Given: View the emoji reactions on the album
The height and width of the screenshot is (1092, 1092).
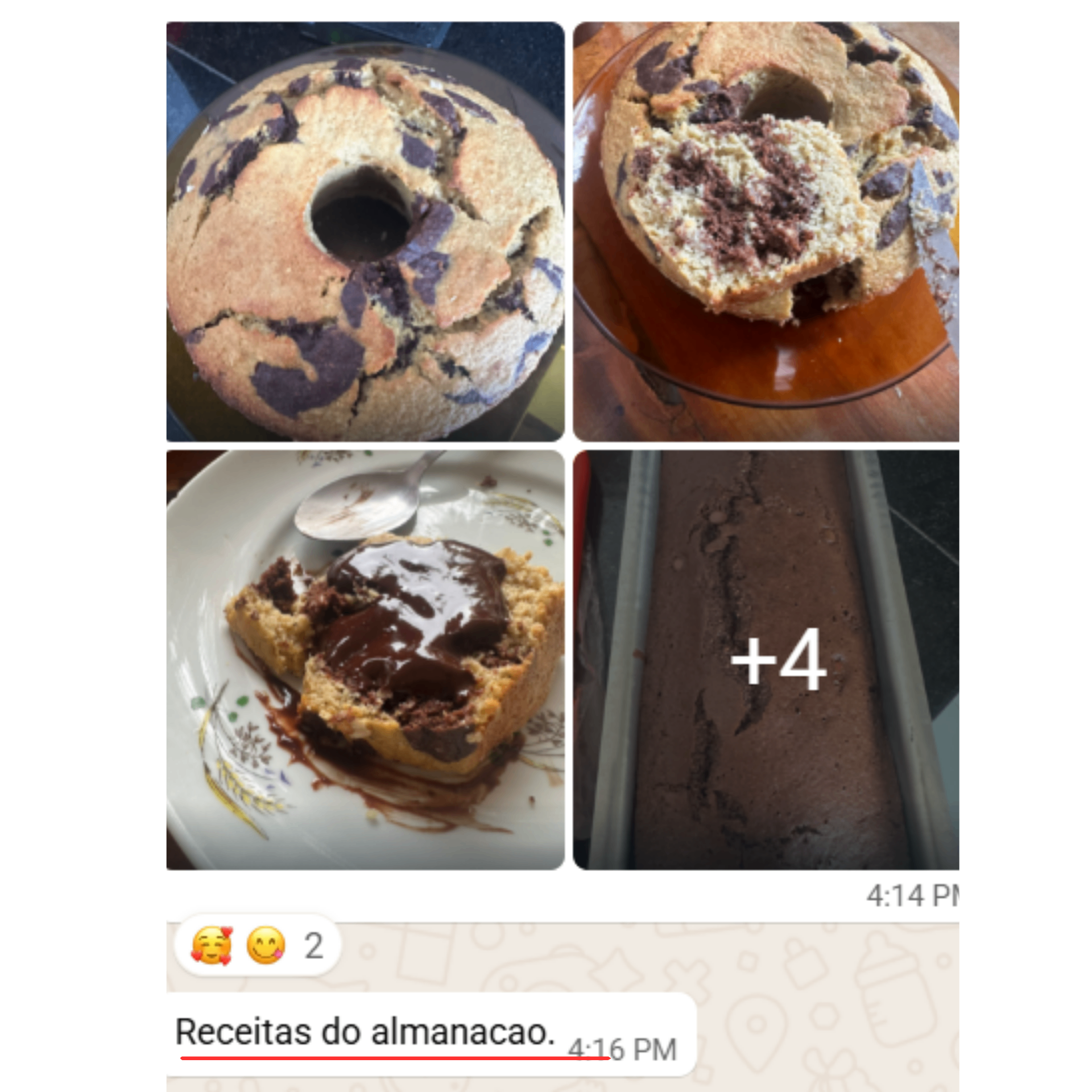Looking at the screenshot, I should [x=258, y=946].
